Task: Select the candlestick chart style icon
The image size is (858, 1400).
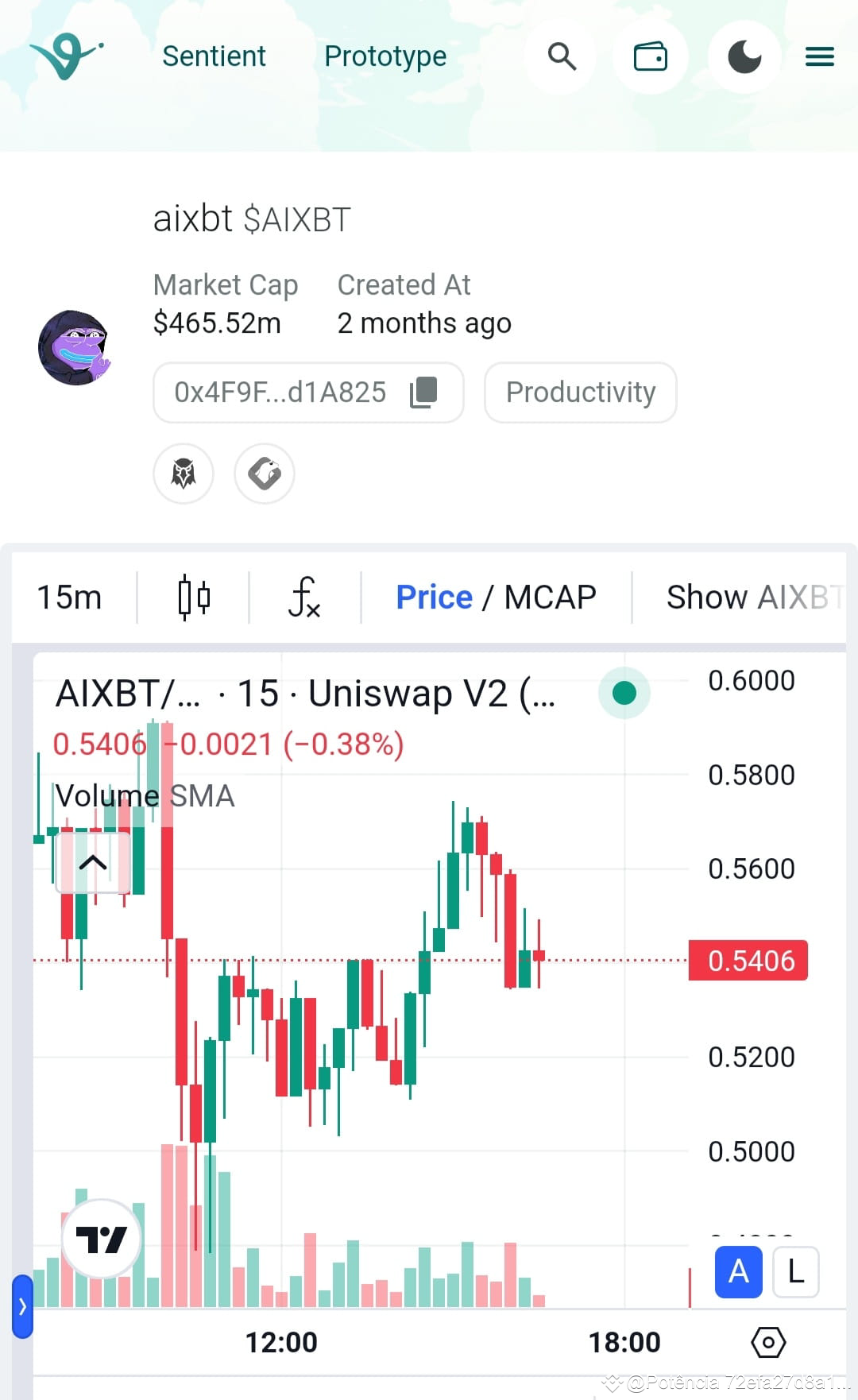Action: 193,596
